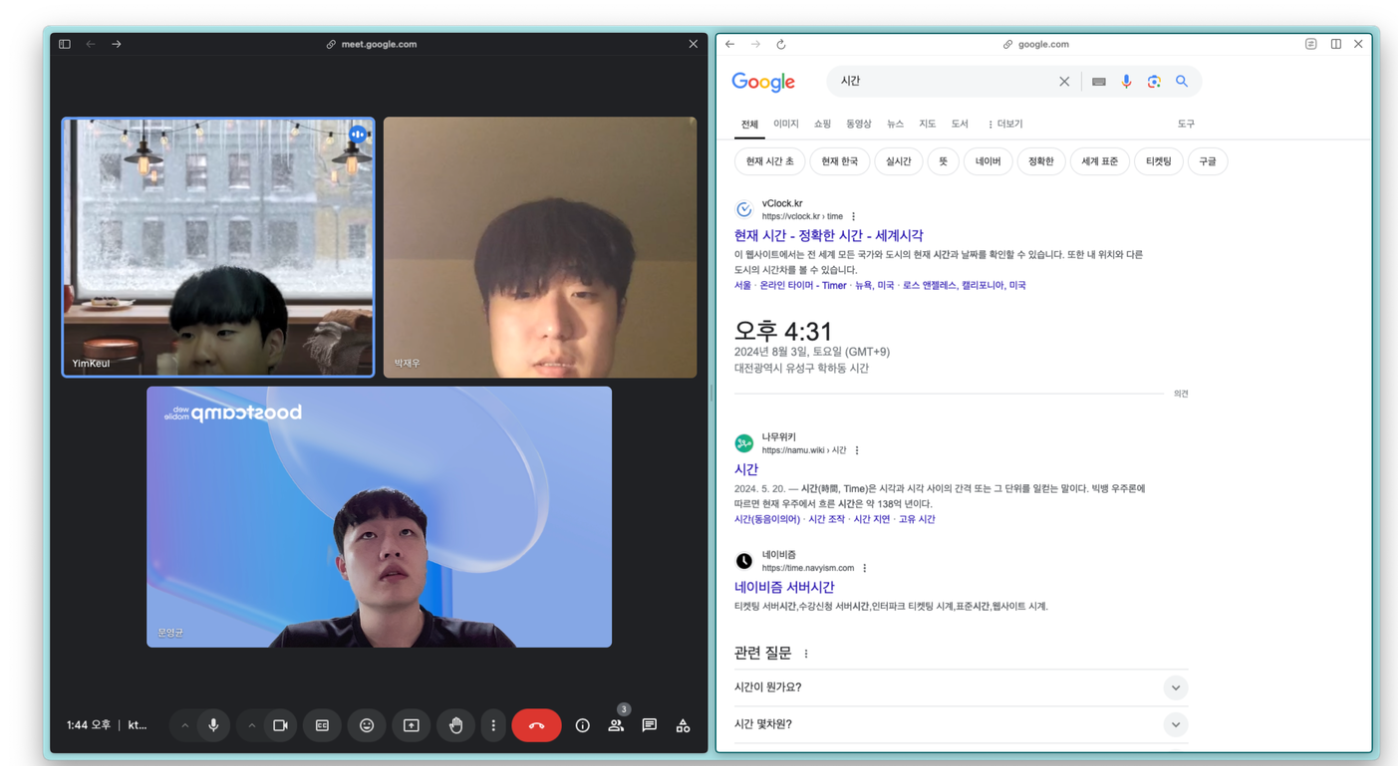Enable captions in the meeting
This screenshot has width=1398, height=766.
tap(322, 726)
